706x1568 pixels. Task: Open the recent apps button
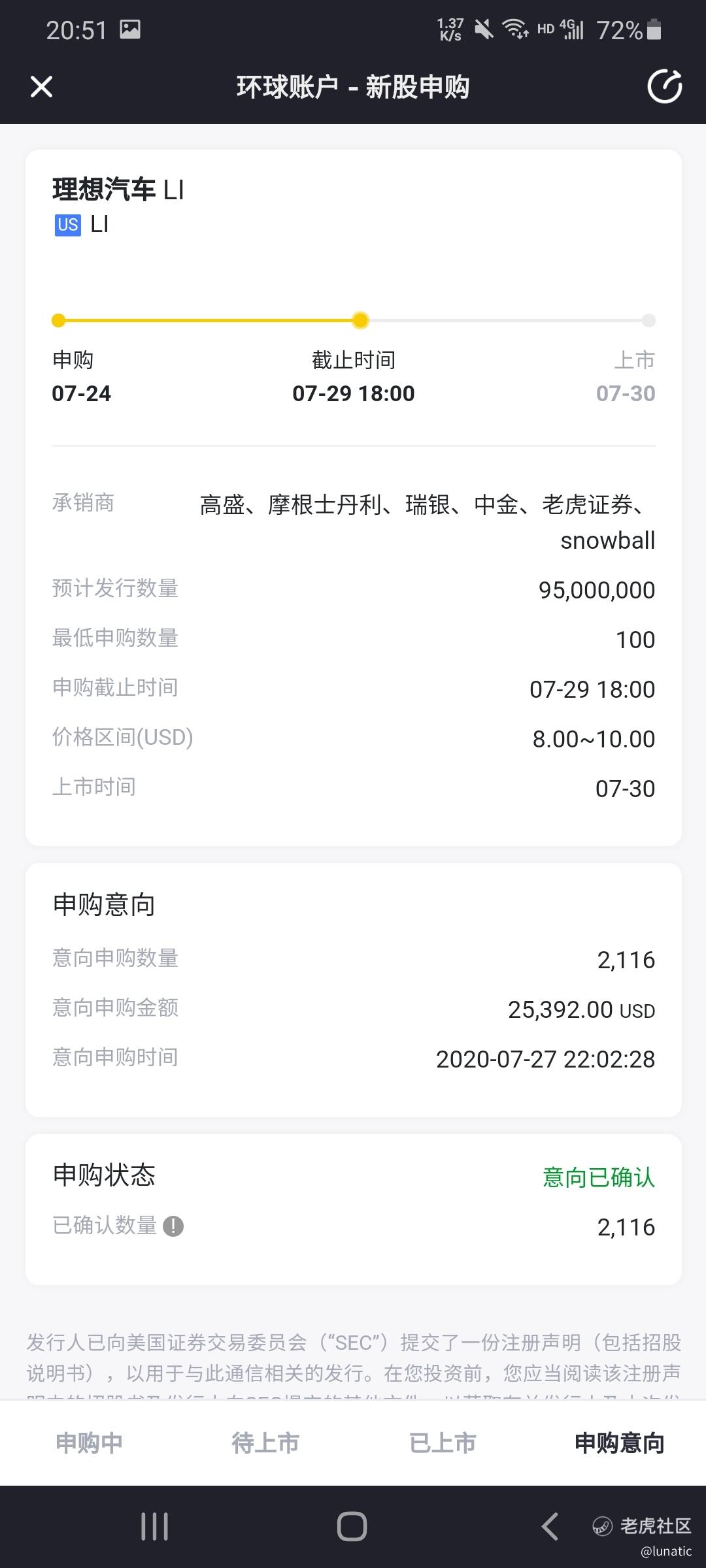(155, 1527)
